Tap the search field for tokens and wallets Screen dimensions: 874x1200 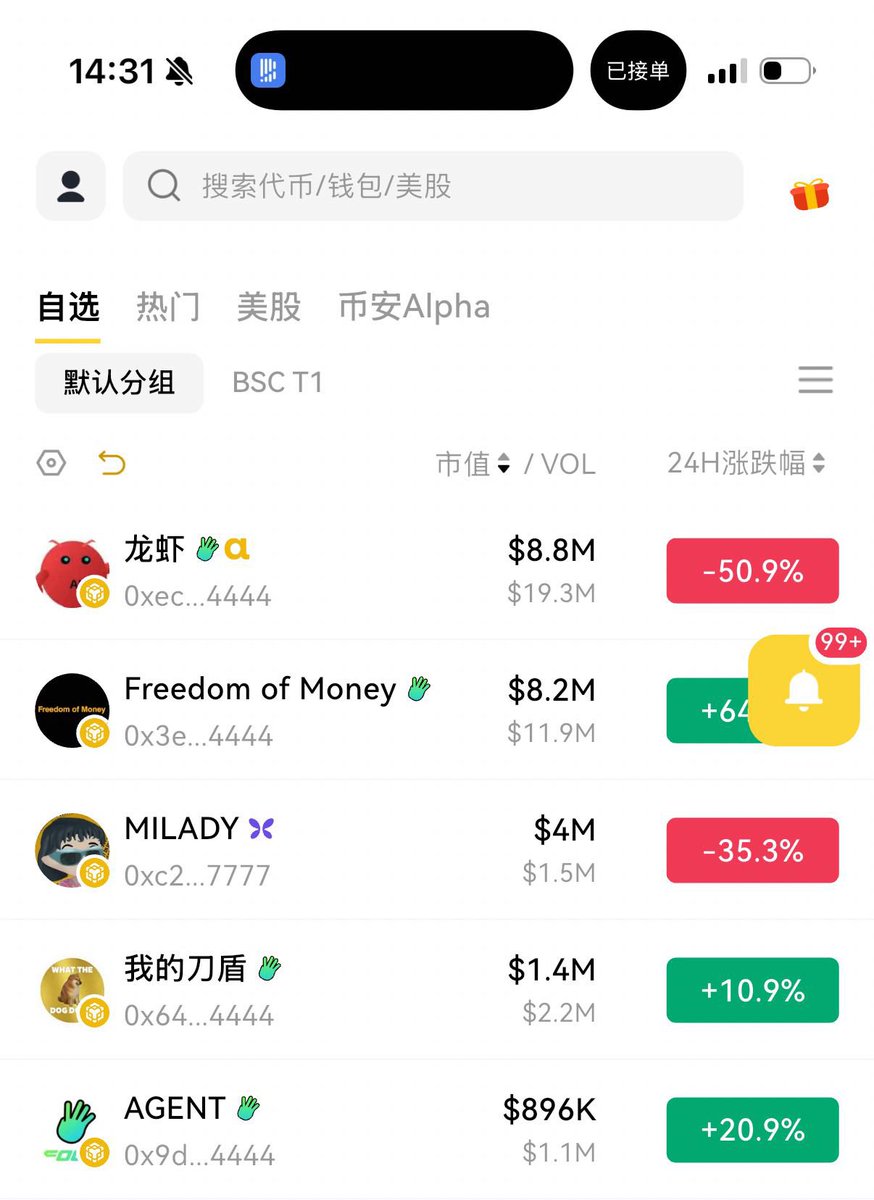pos(432,186)
